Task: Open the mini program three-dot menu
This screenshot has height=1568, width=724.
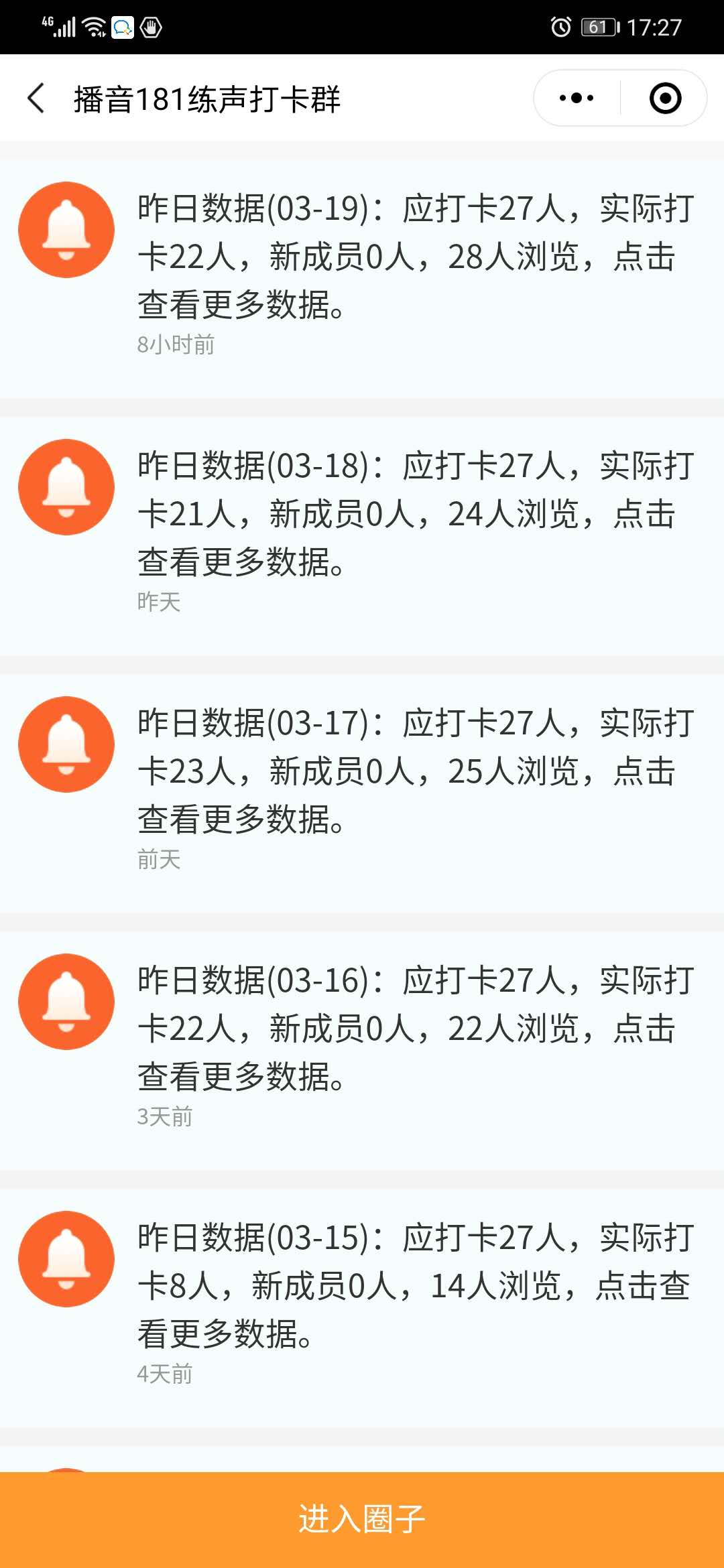Action: tap(577, 99)
